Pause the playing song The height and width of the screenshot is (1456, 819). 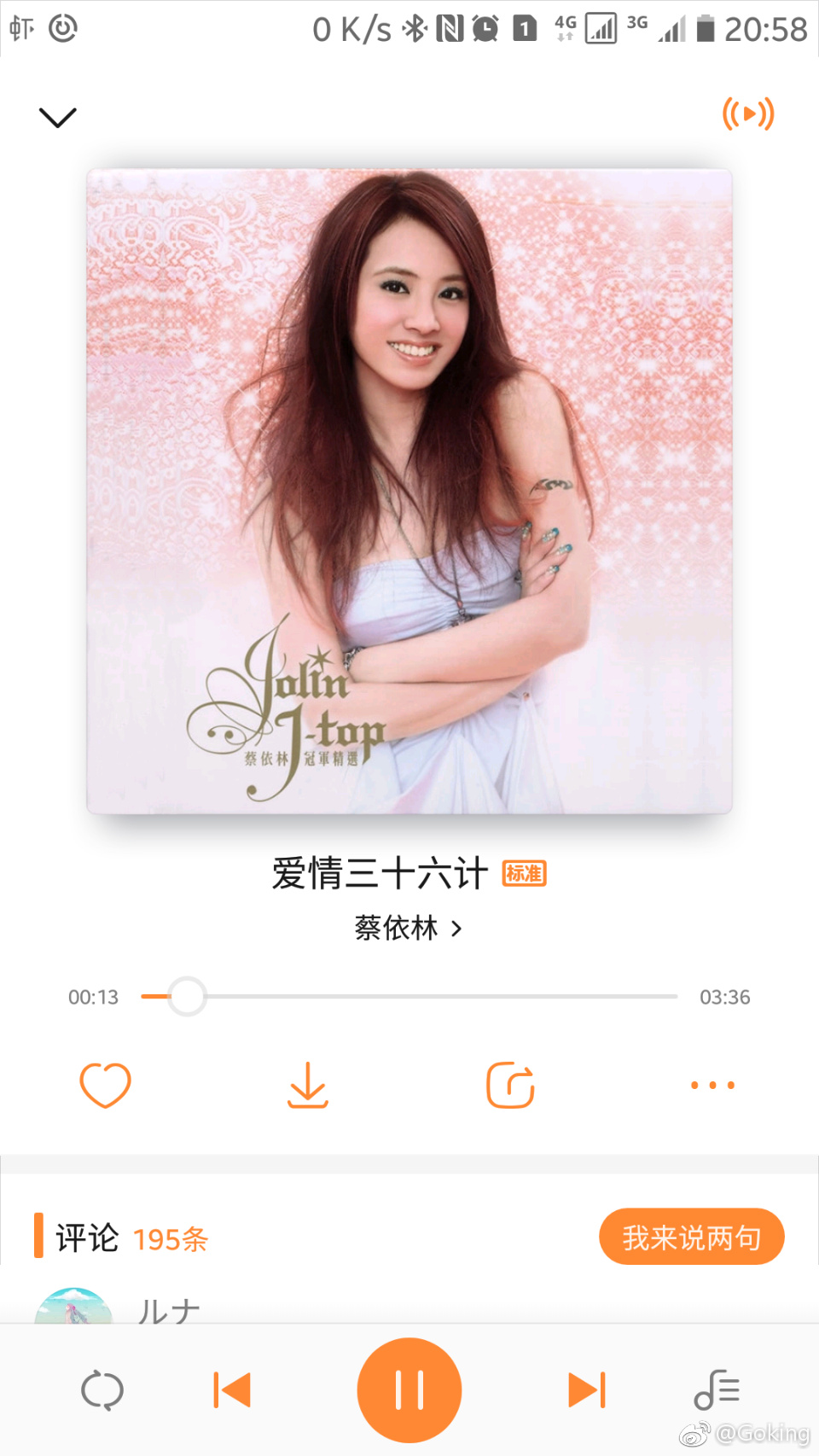409,1390
